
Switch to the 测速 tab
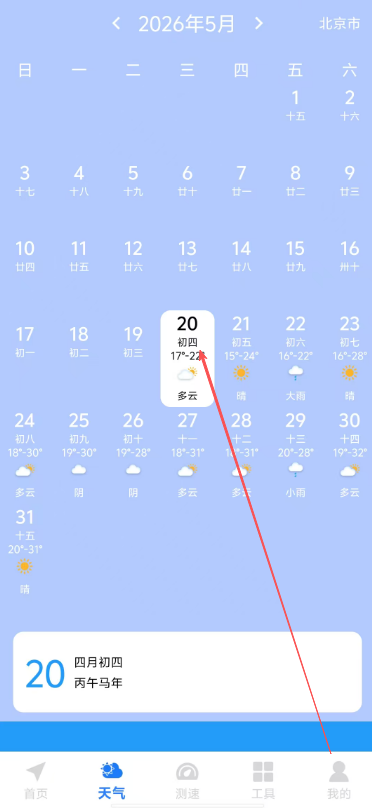pos(187,780)
